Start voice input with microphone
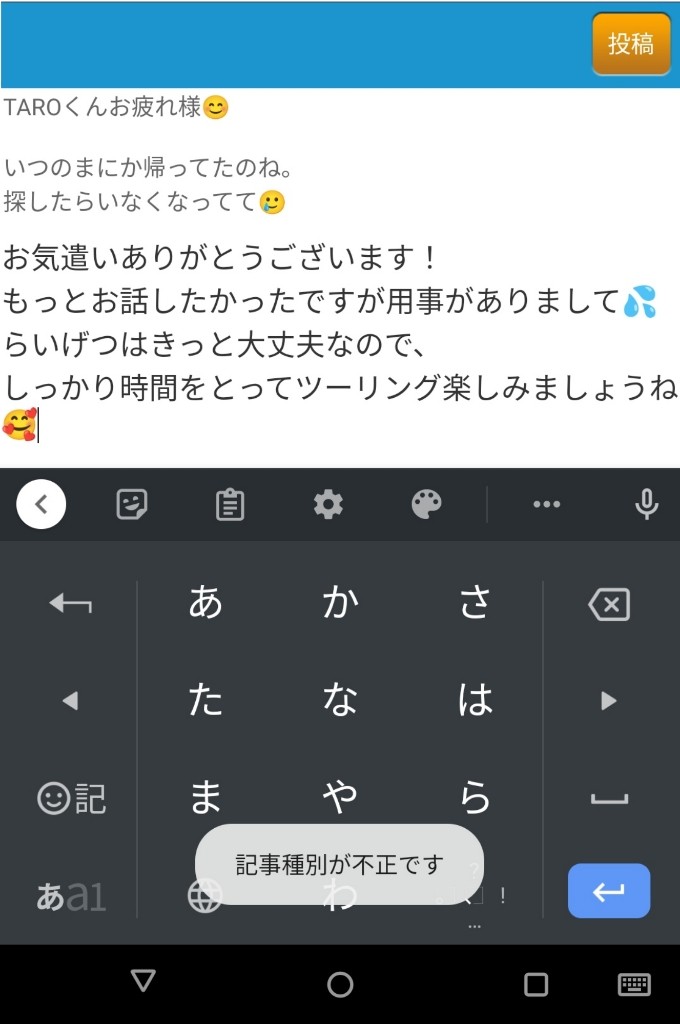 coord(647,505)
